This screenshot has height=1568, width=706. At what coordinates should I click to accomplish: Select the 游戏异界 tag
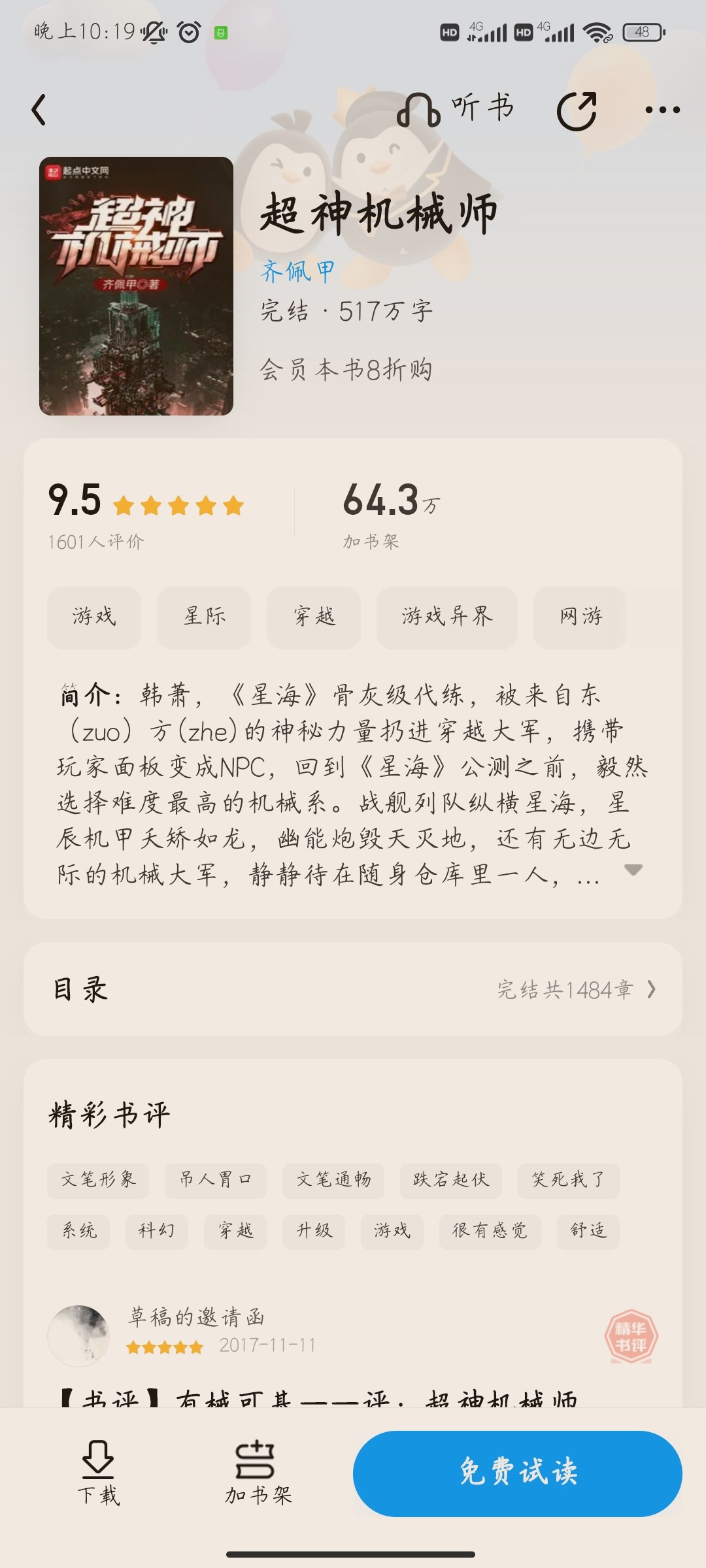[x=447, y=617]
